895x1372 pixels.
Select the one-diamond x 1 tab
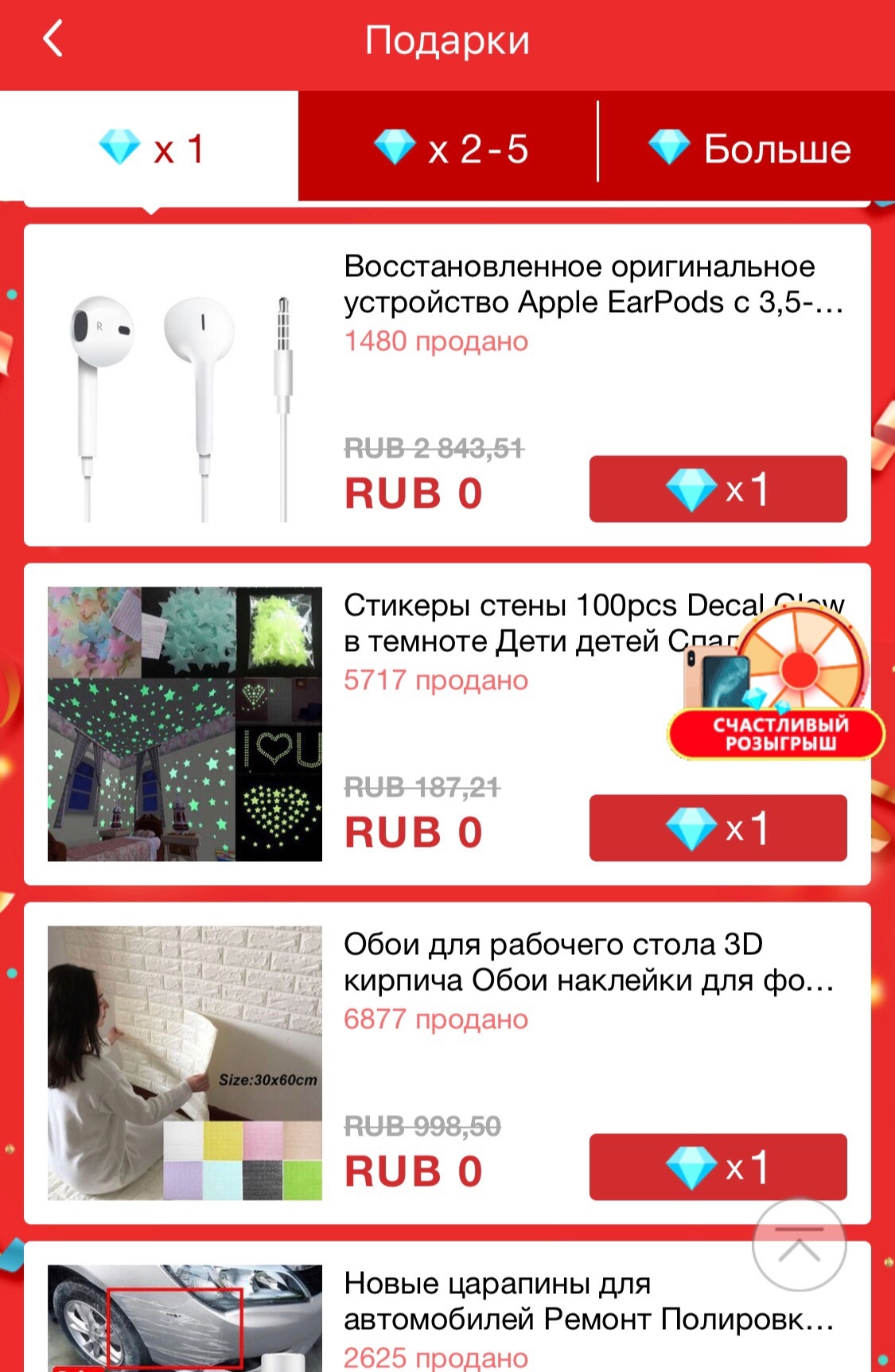(150, 148)
